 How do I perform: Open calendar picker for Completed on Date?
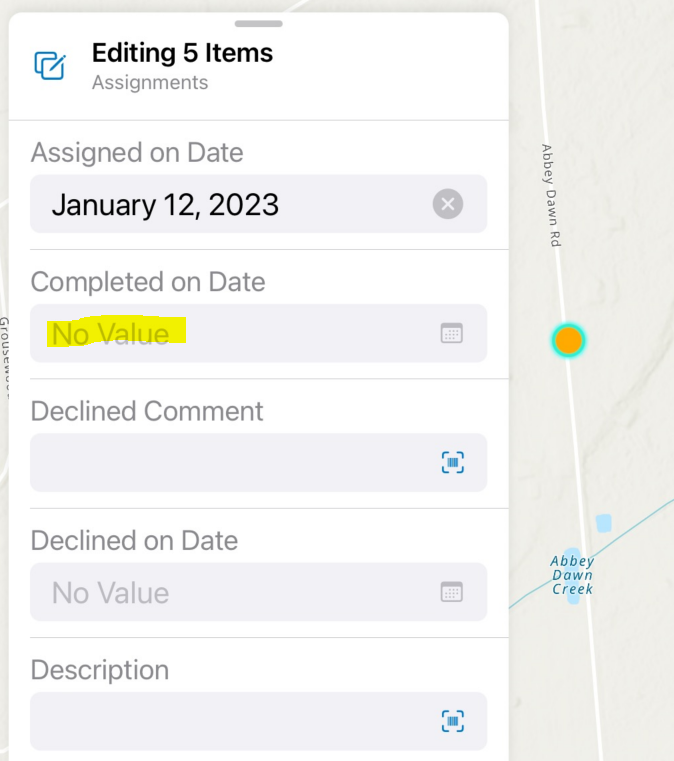pyautogui.click(x=452, y=334)
